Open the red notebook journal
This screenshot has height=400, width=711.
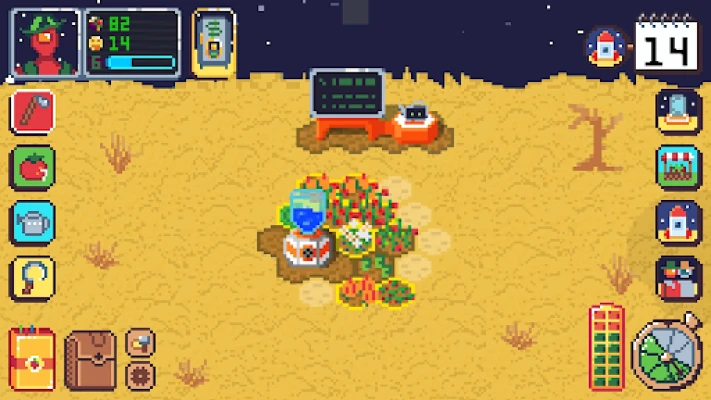pos(32,357)
